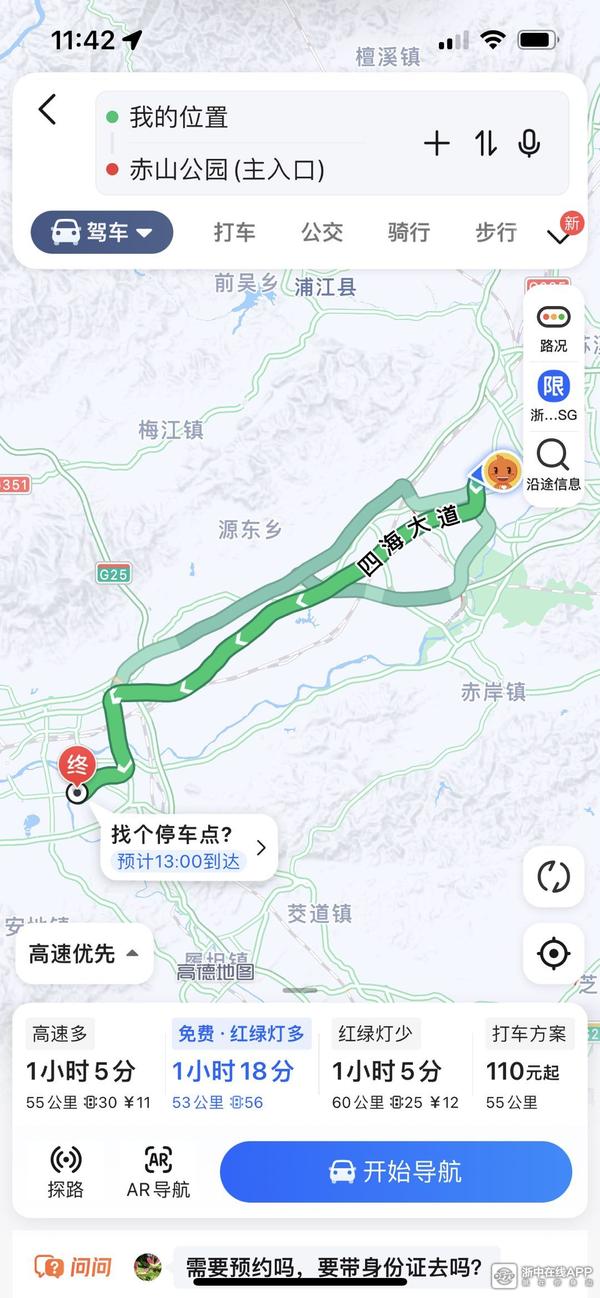
Task: Refresh the route
Action: 553,877
